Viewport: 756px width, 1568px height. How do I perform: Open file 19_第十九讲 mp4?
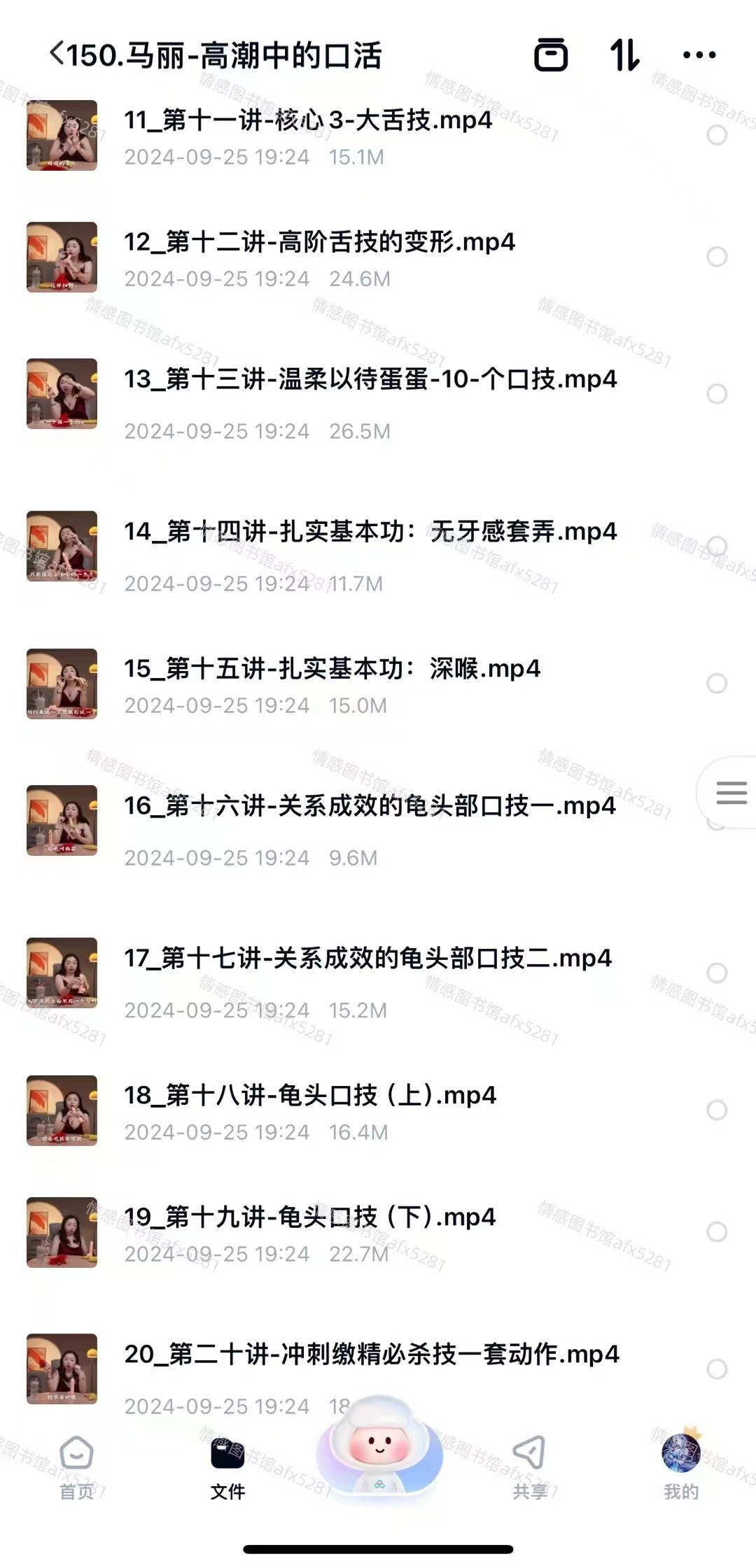pyautogui.click(x=309, y=1217)
